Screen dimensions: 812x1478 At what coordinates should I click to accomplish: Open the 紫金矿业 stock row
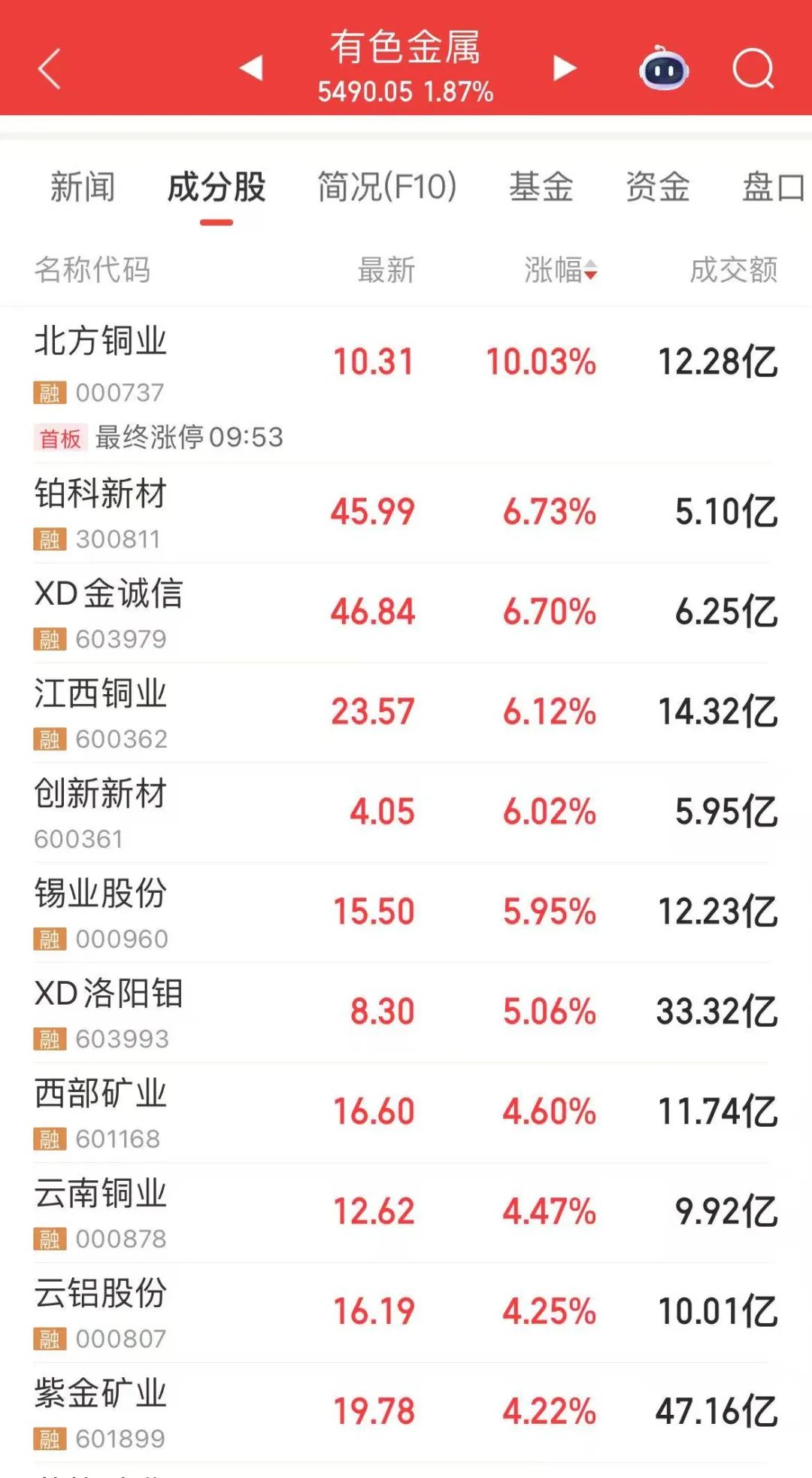(406, 1413)
